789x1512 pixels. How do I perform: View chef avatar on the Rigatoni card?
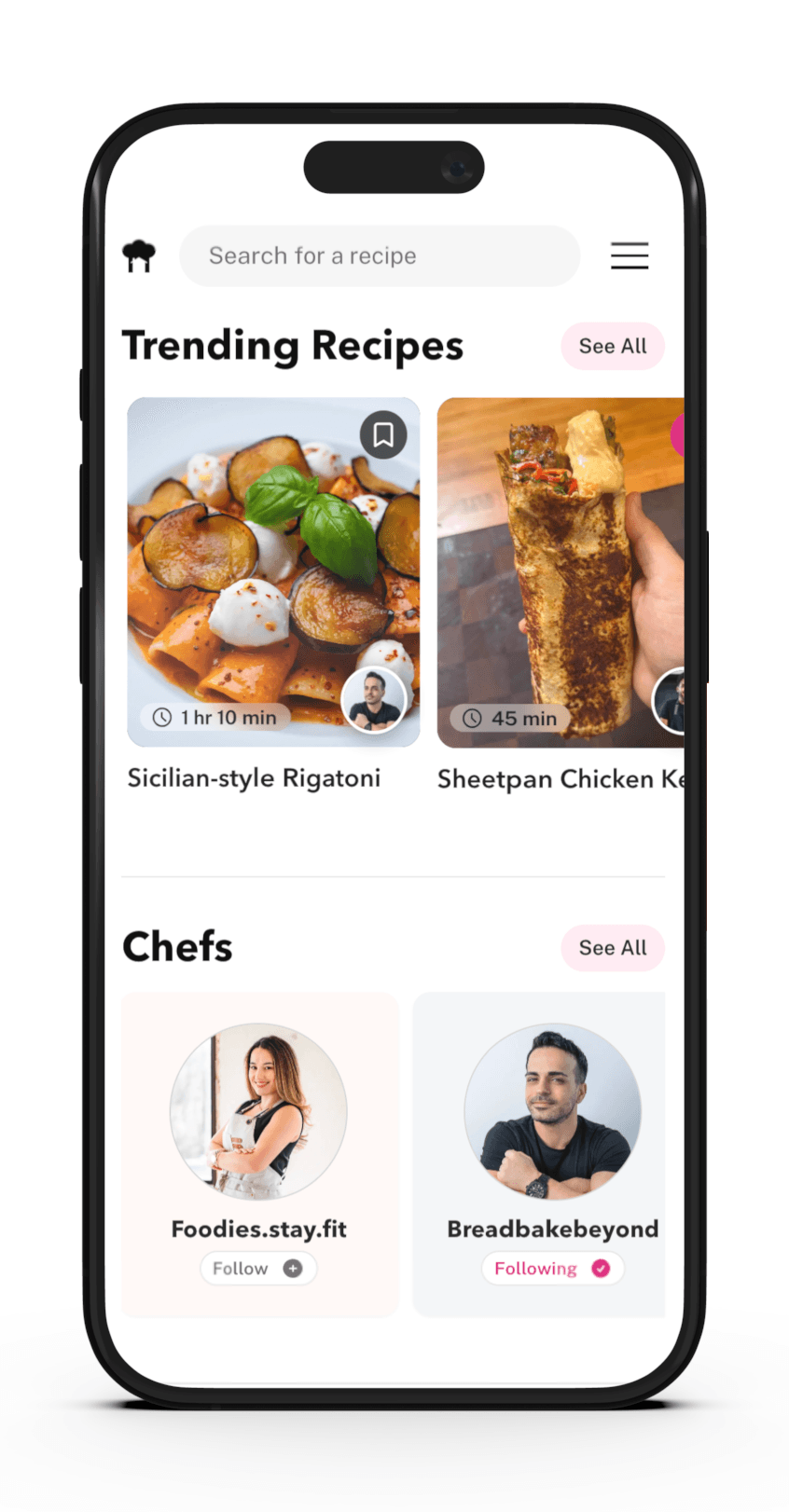[x=374, y=700]
